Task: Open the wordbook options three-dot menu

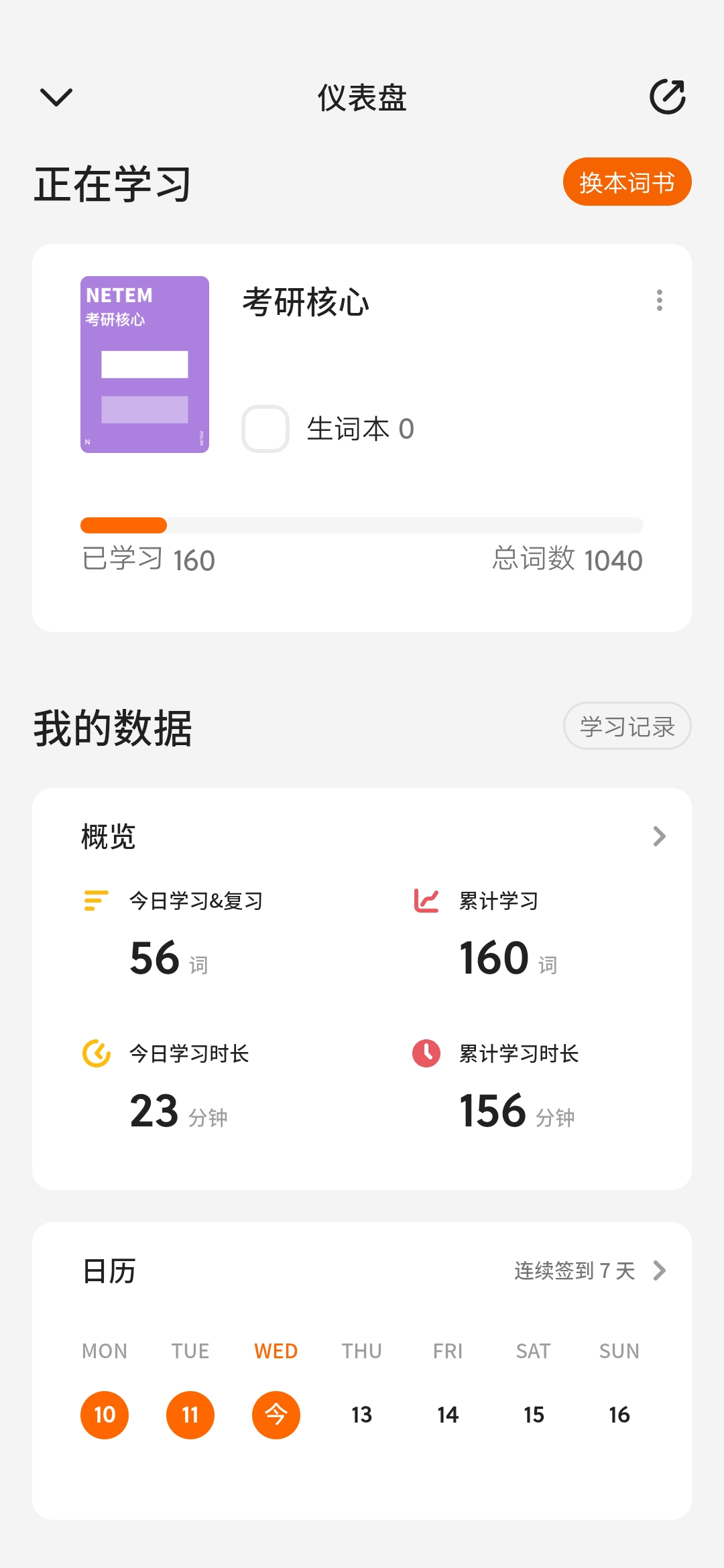Action: click(x=660, y=301)
